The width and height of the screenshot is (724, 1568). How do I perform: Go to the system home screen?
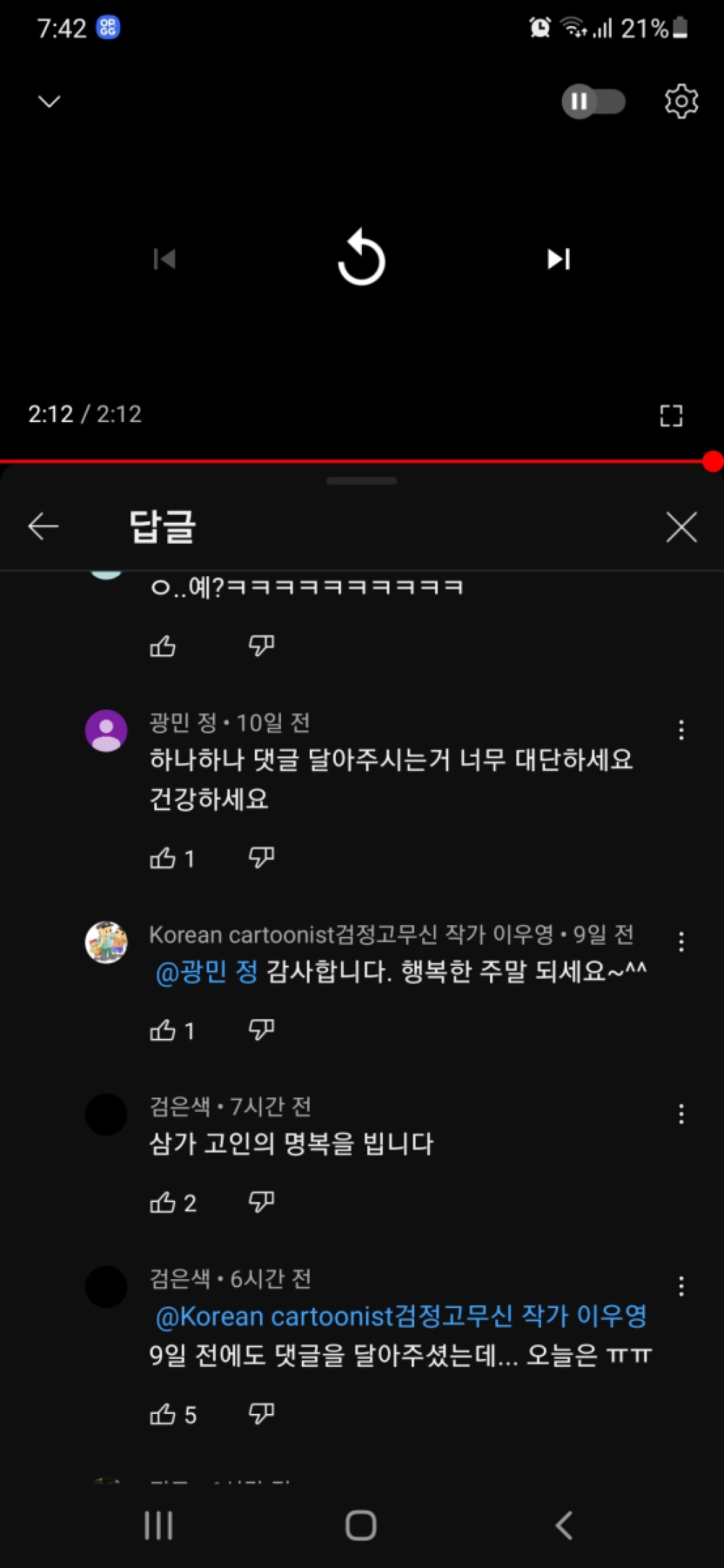point(361,1525)
